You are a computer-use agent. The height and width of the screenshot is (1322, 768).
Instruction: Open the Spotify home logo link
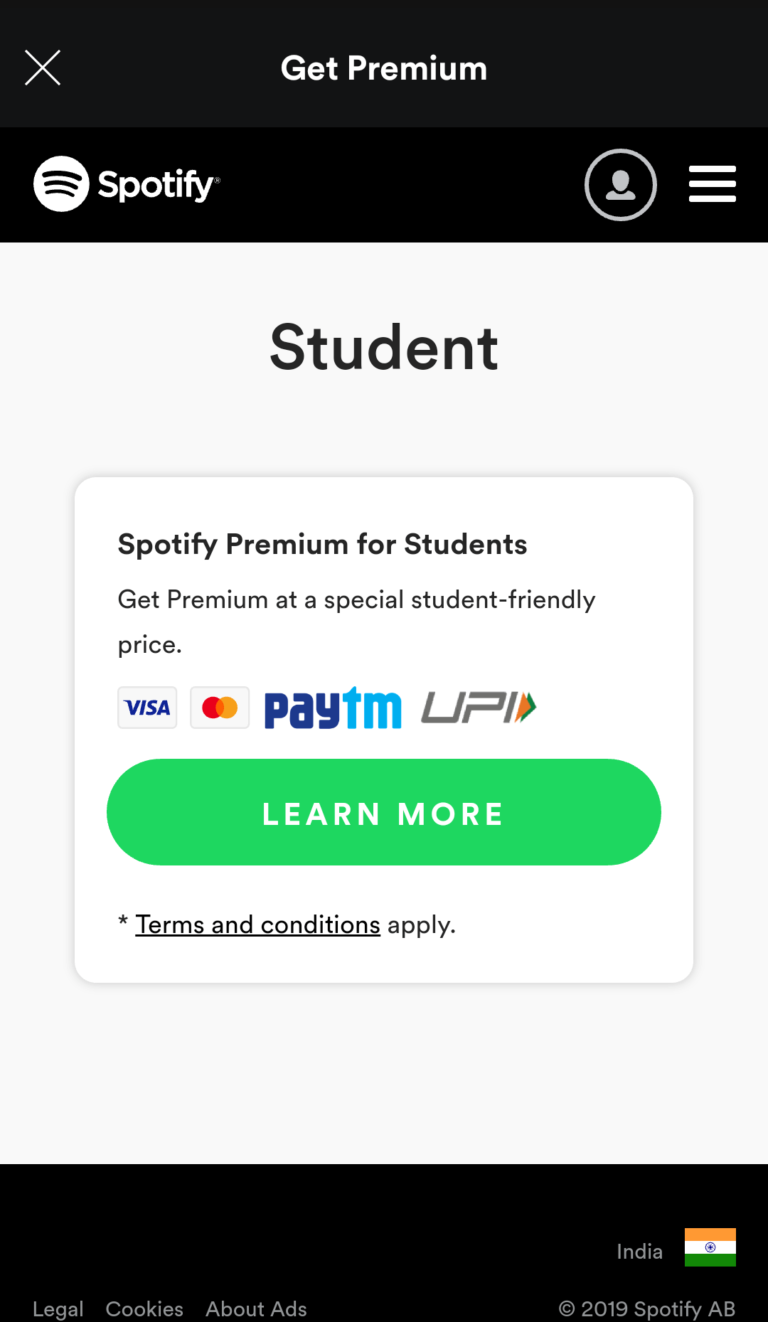click(x=126, y=184)
